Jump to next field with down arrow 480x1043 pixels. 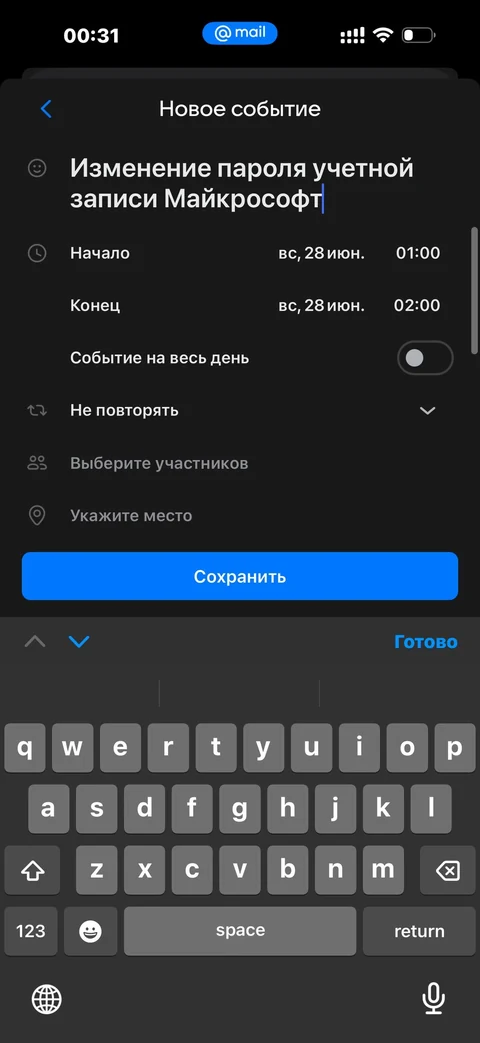79,642
